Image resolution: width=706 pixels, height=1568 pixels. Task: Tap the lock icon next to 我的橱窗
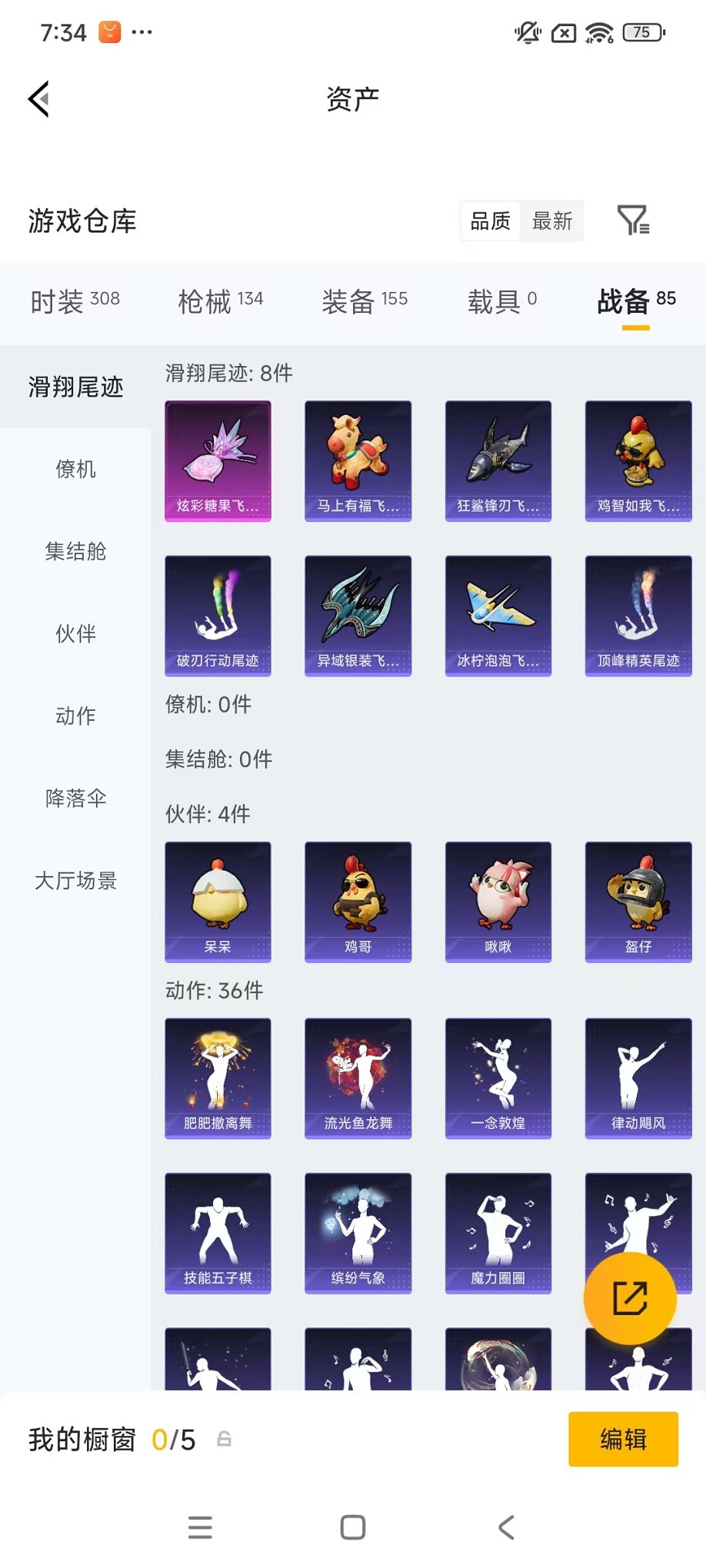pos(225,1440)
